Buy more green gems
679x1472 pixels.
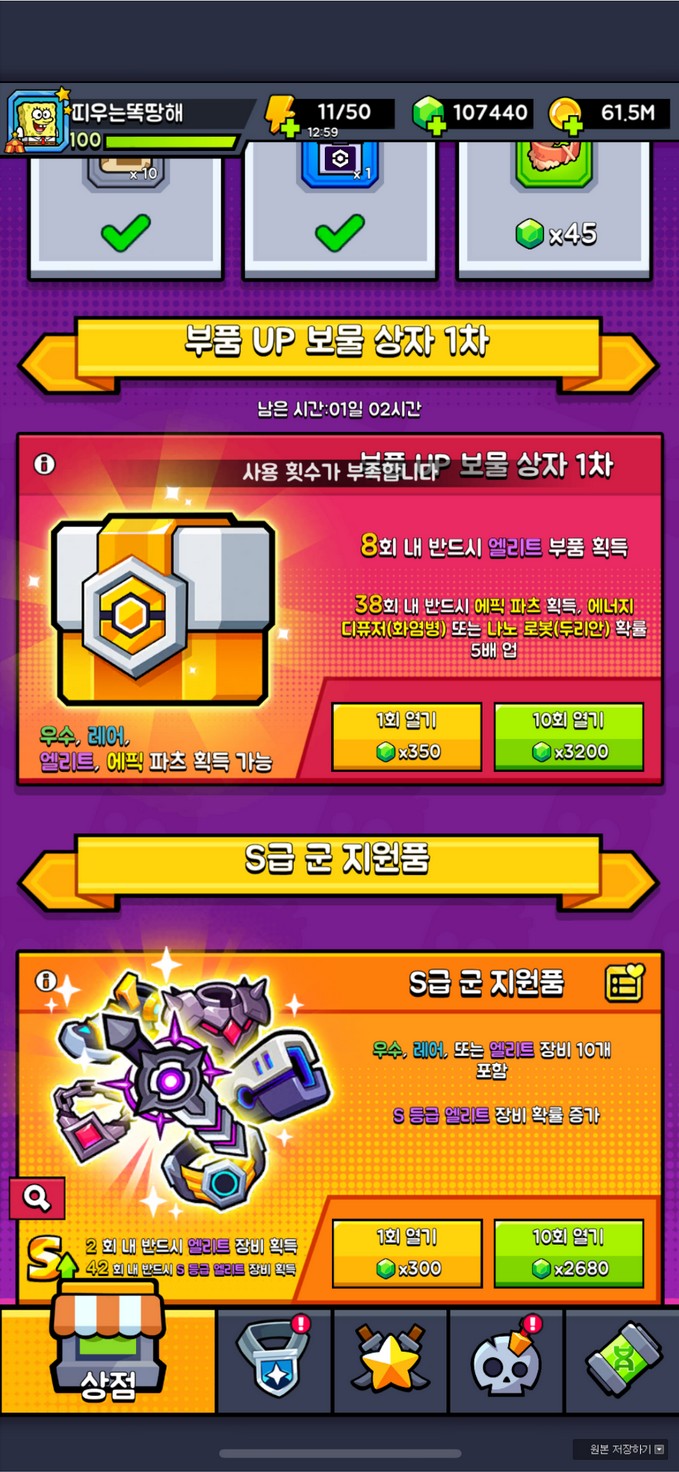(429, 116)
